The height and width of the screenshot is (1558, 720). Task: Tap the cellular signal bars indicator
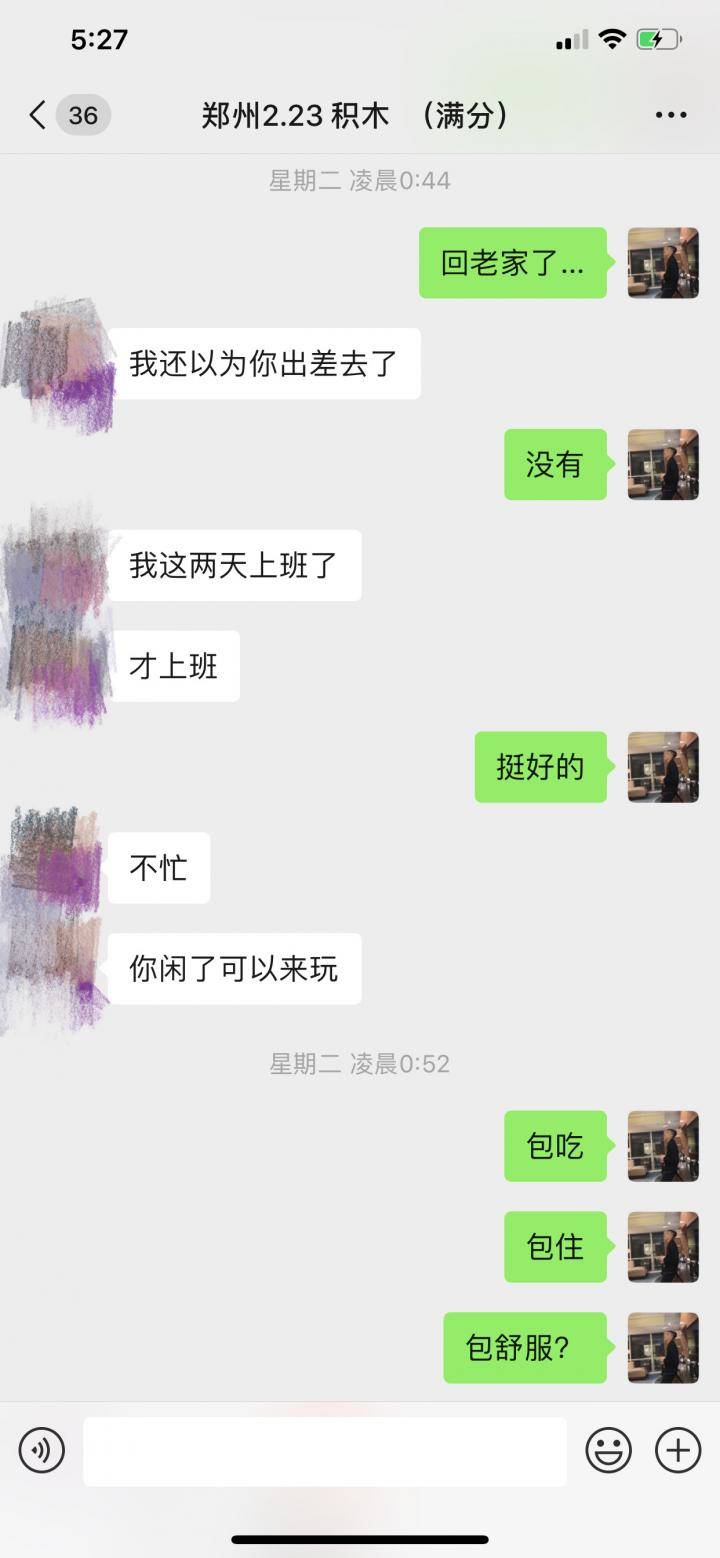(570, 37)
